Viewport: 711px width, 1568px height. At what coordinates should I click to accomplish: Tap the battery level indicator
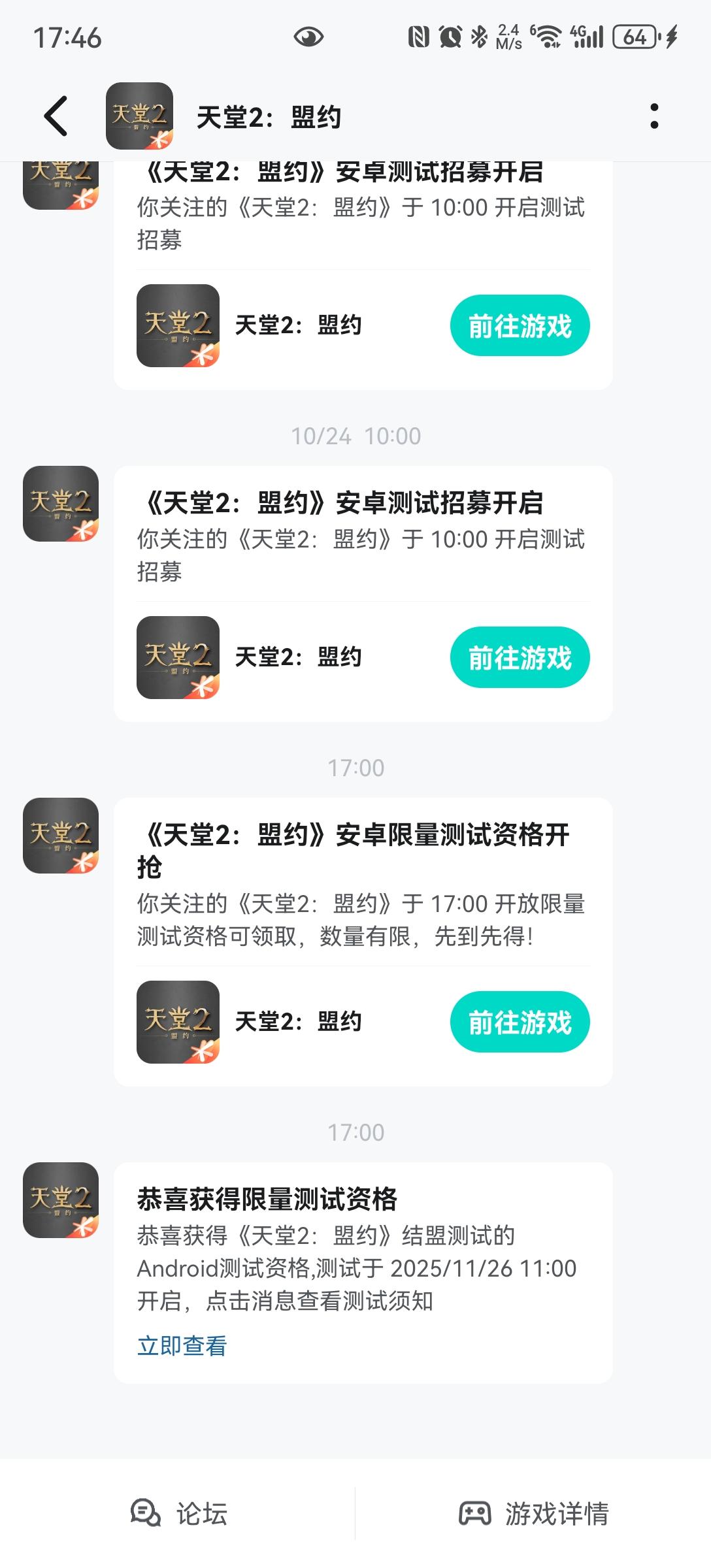[630, 37]
